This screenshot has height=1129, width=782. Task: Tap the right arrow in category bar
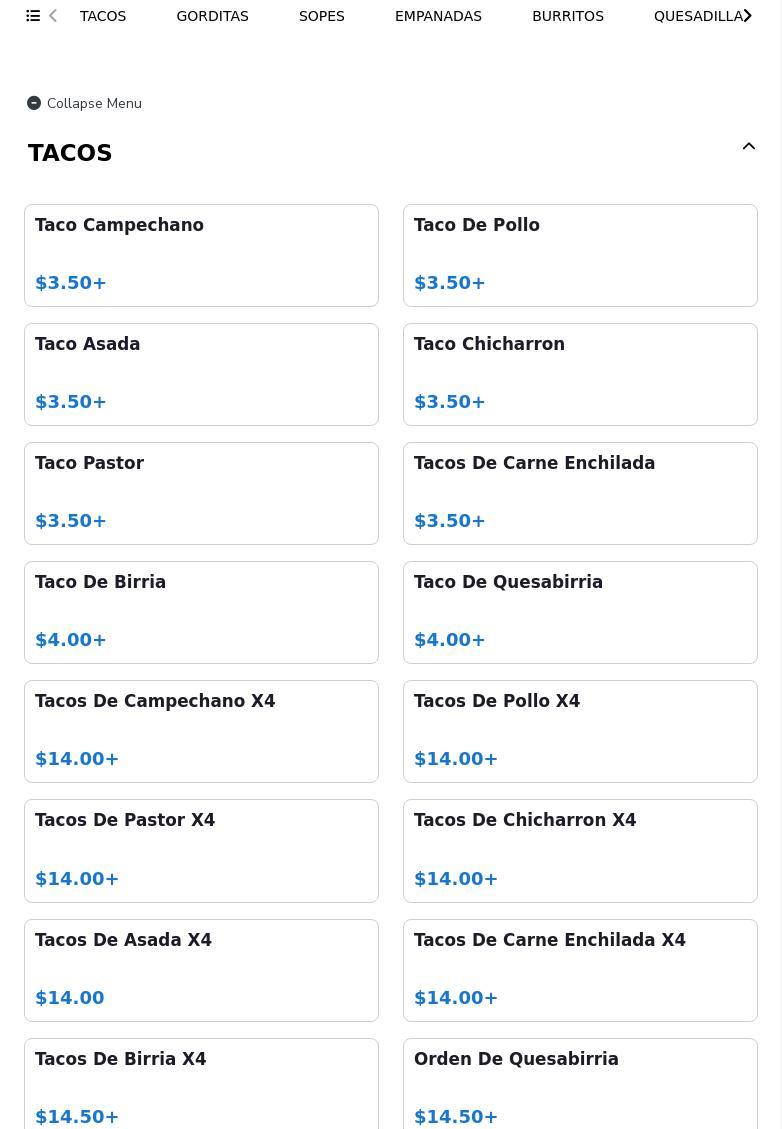pyautogui.click(x=747, y=16)
